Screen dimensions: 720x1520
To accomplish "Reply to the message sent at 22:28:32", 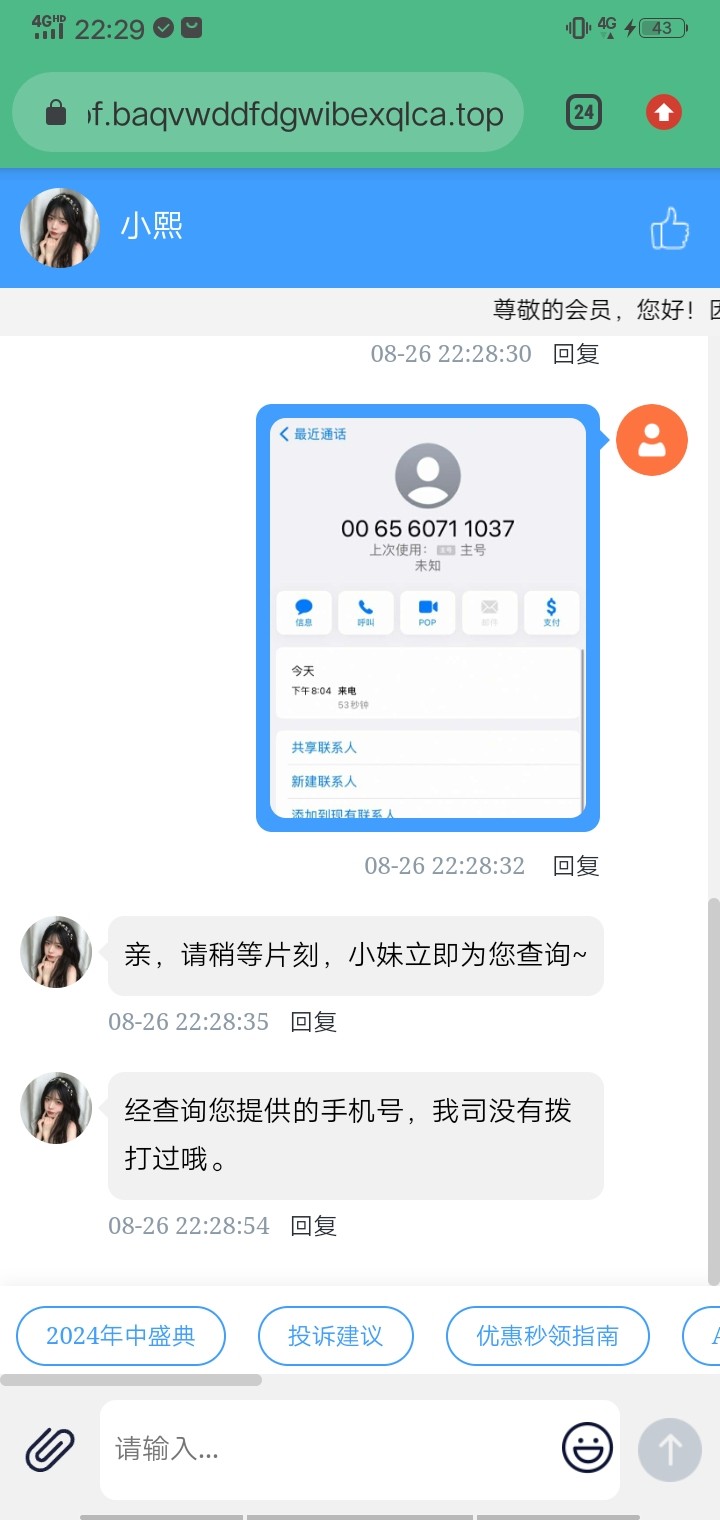I will 576,866.
